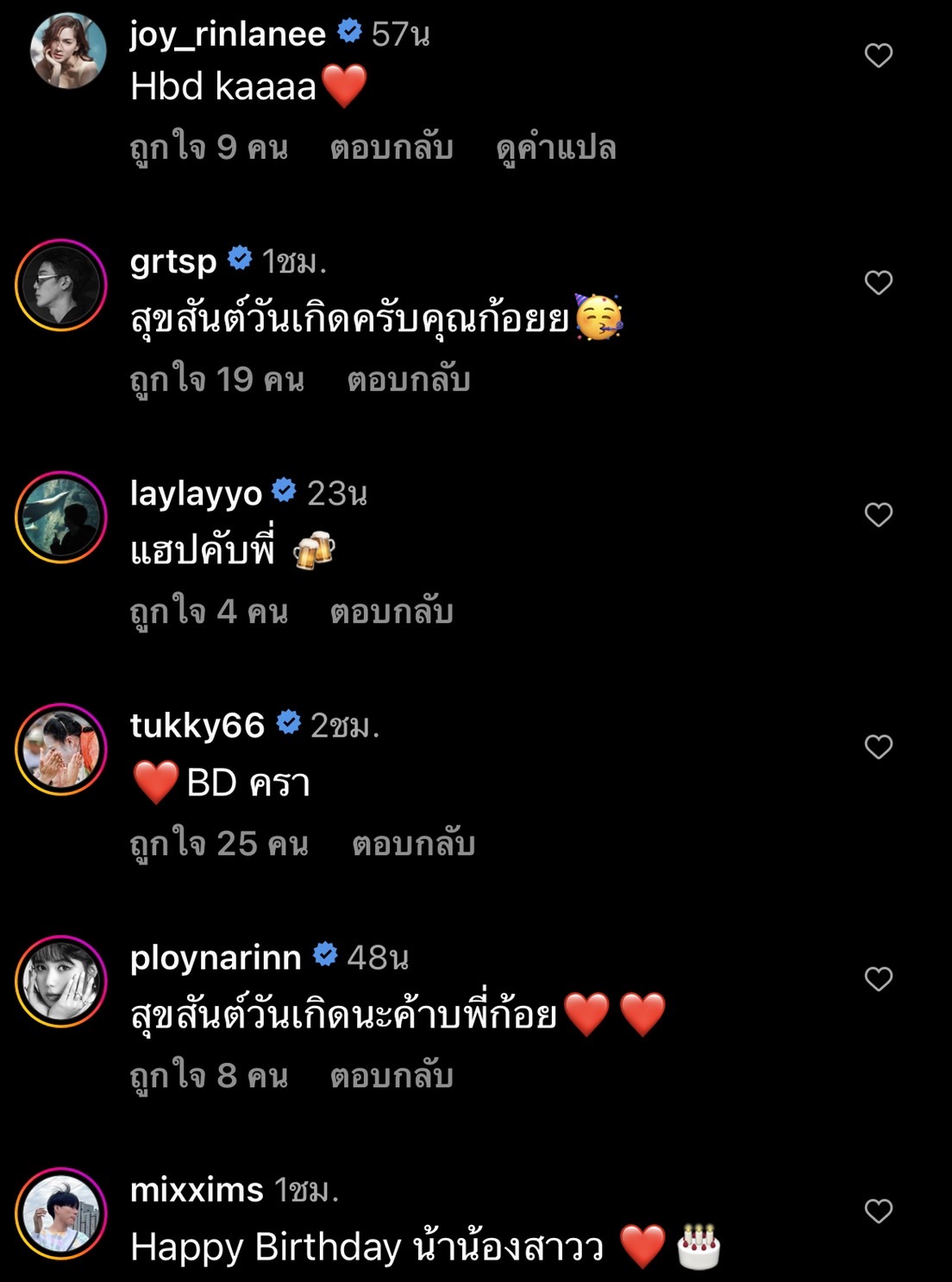Viewport: 952px width, 1282px height.
Task: Like joy_rinlanee's comment with the heart toggle
Action: click(x=880, y=53)
